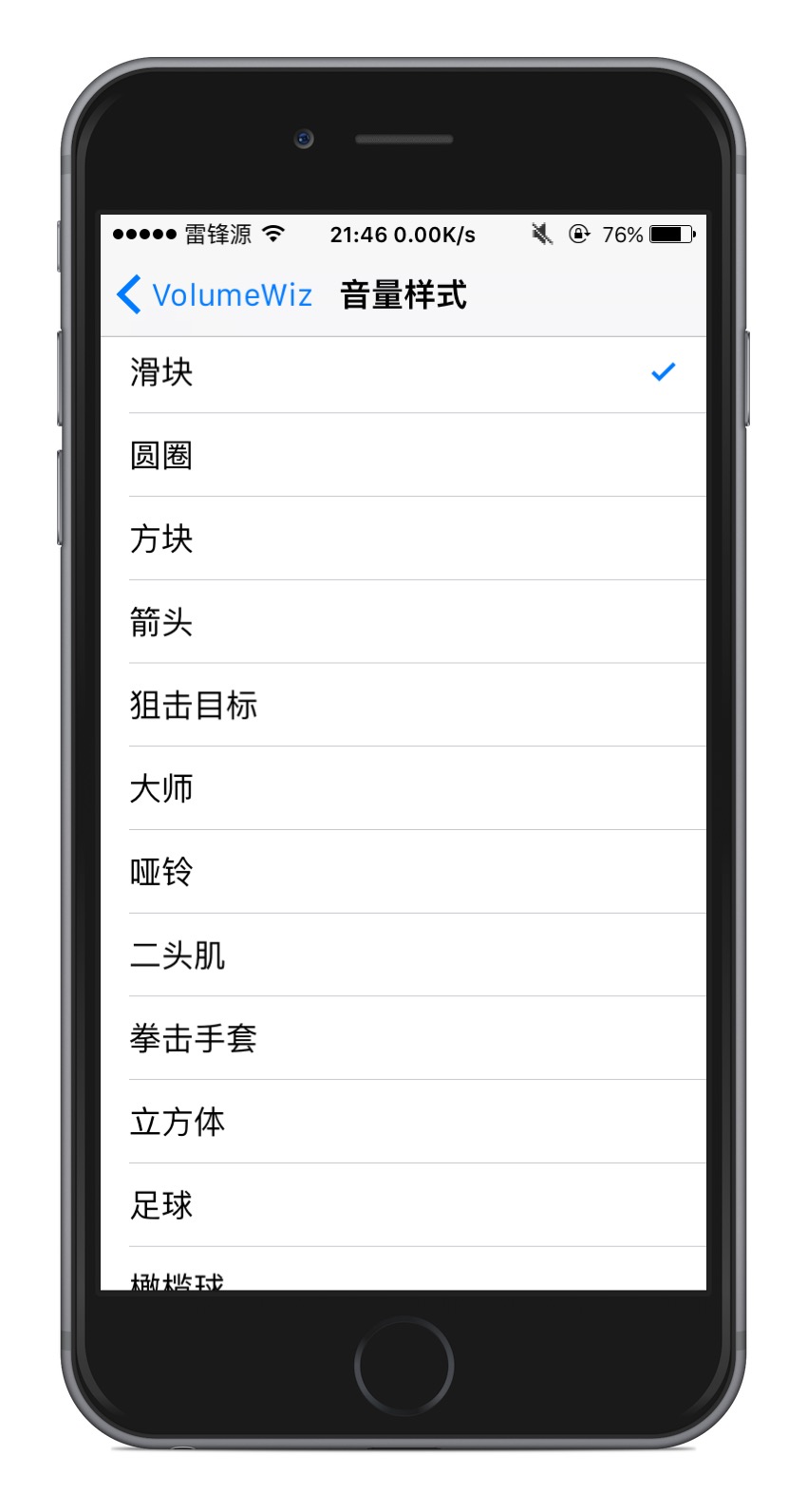Viewport: 807px width, 1512px height.
Task: Select the 箭头 style
Action: (403, 622)
